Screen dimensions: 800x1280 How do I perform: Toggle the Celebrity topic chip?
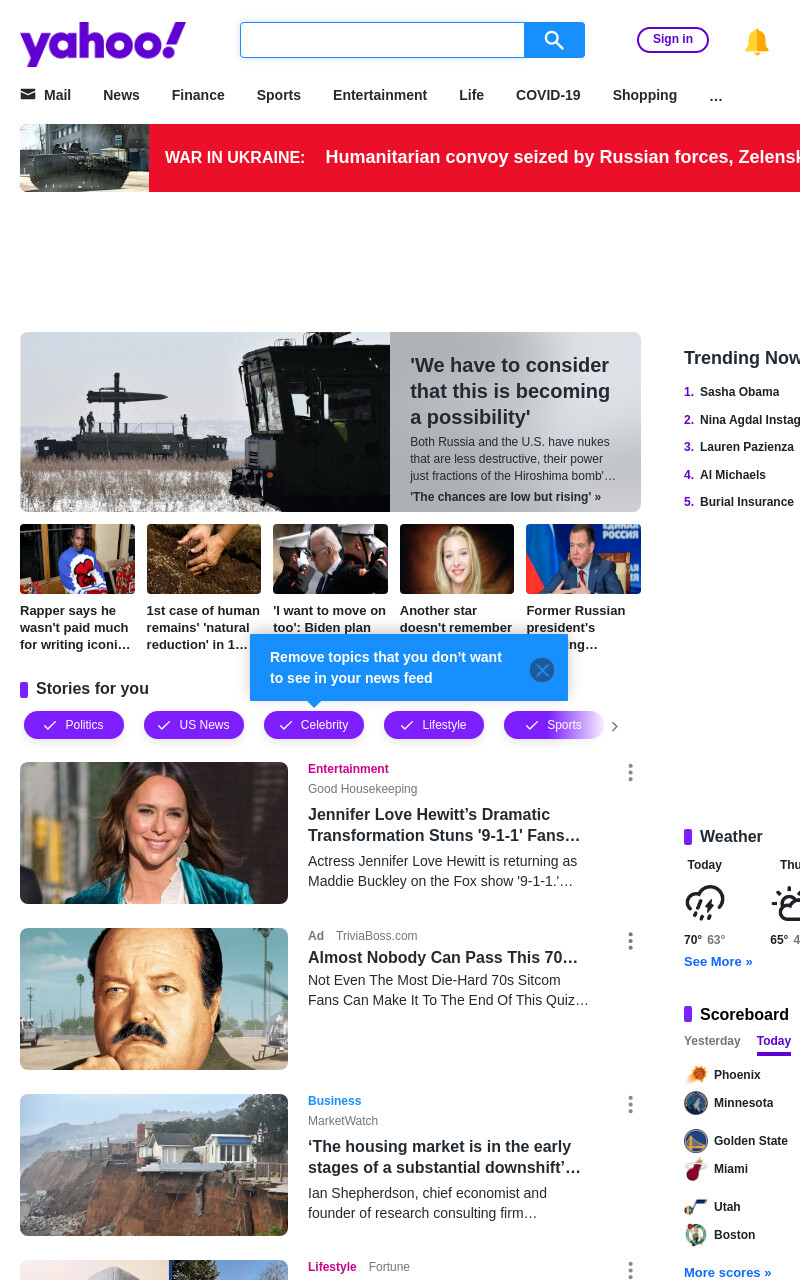pos(314,725)
